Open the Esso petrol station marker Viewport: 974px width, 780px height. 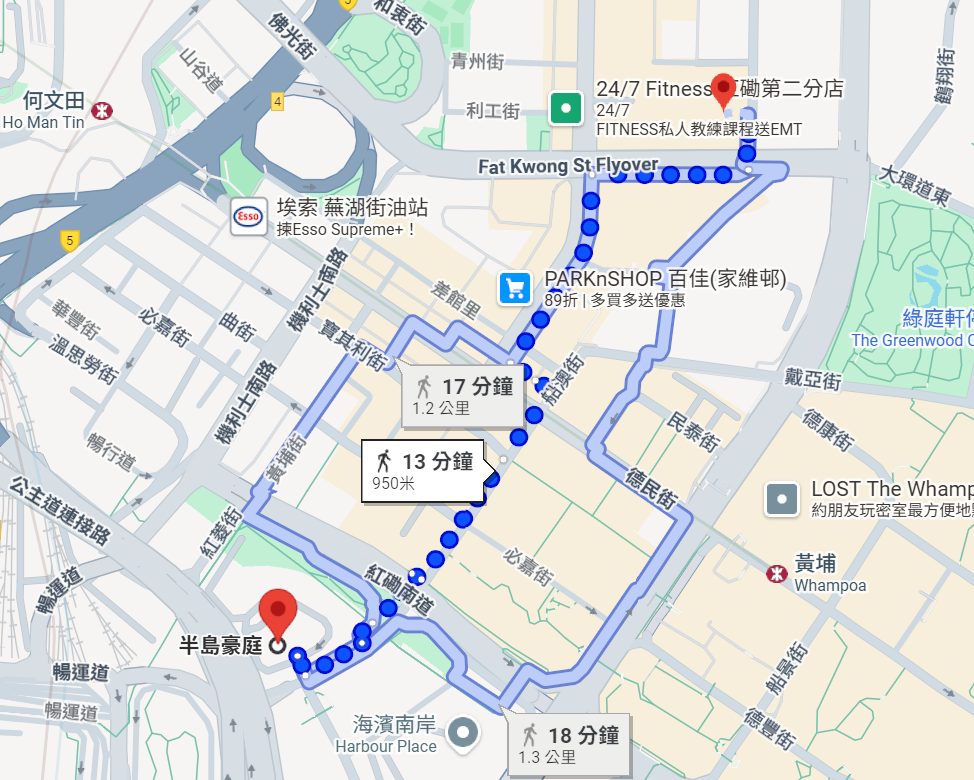point(247,217)
